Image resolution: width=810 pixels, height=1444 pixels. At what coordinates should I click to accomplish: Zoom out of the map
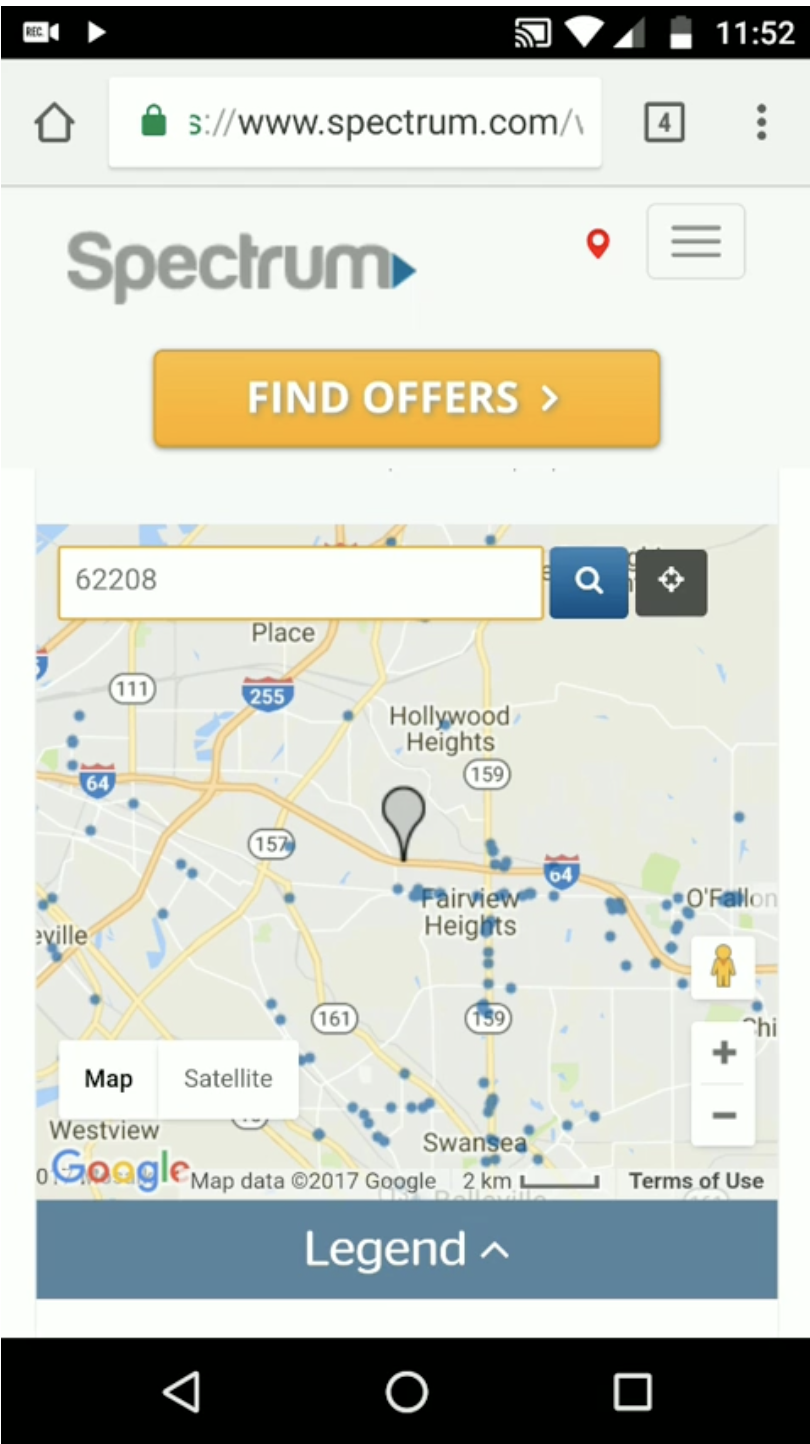[x=723, y=1115]
